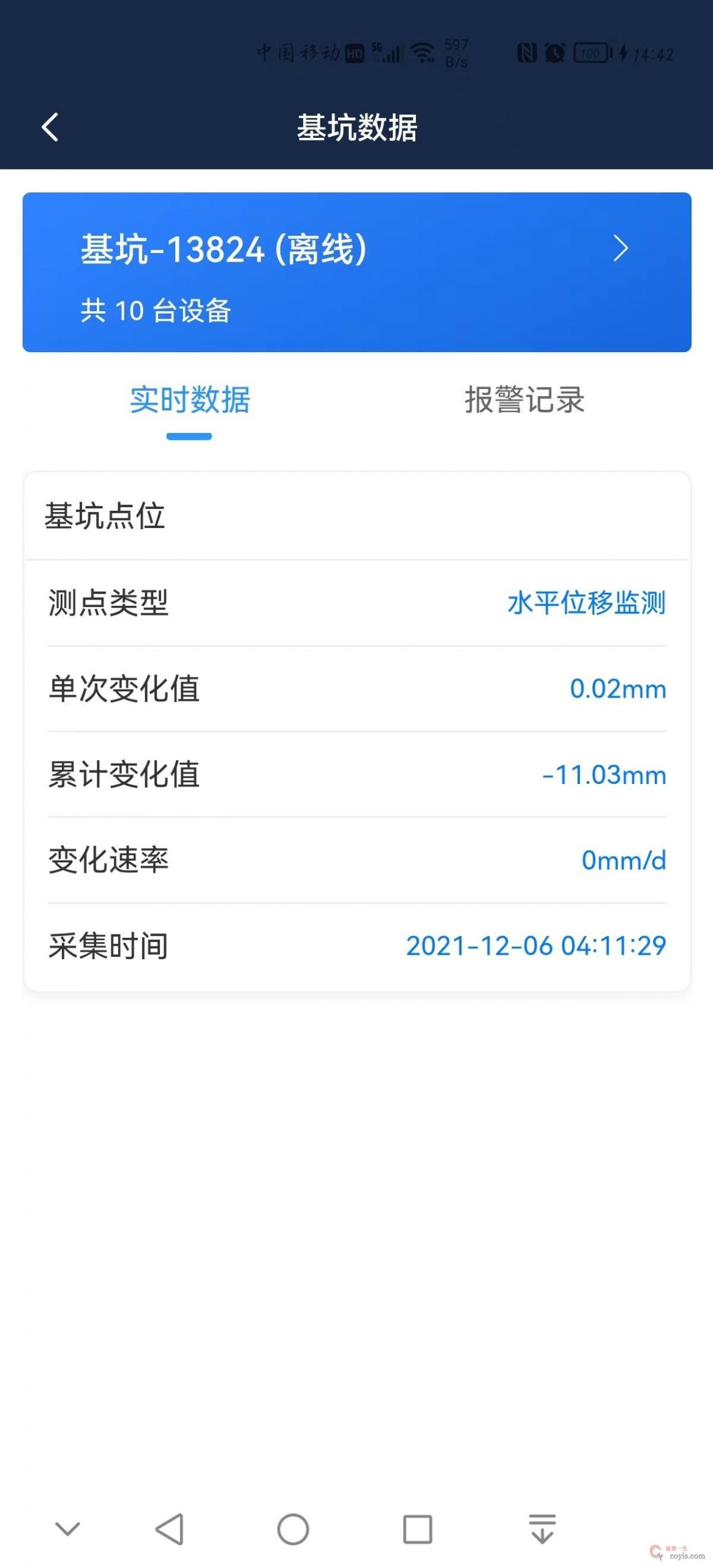Select the 实时数据 tab
The image size is (713, 1568).
point(189,401)
